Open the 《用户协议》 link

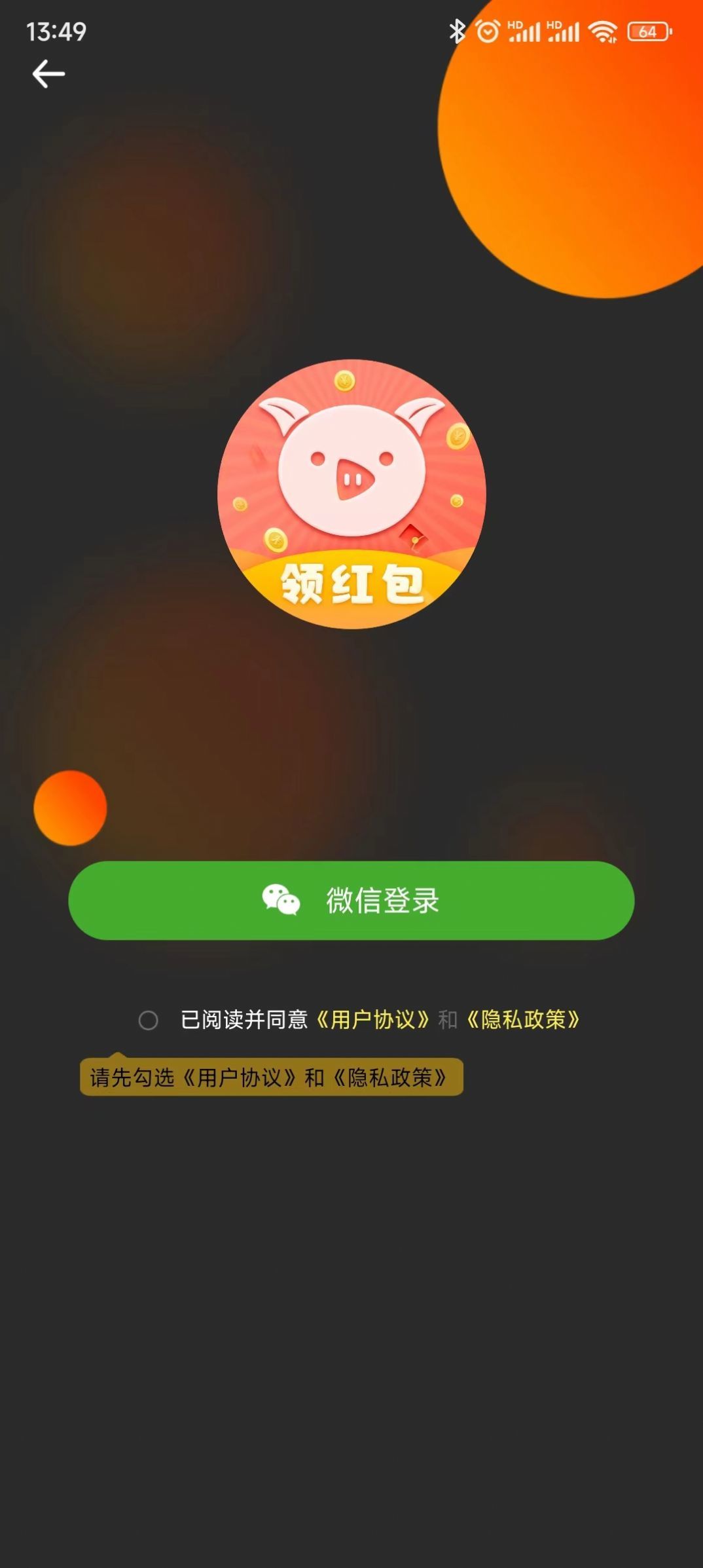(x=372, y=1019)
